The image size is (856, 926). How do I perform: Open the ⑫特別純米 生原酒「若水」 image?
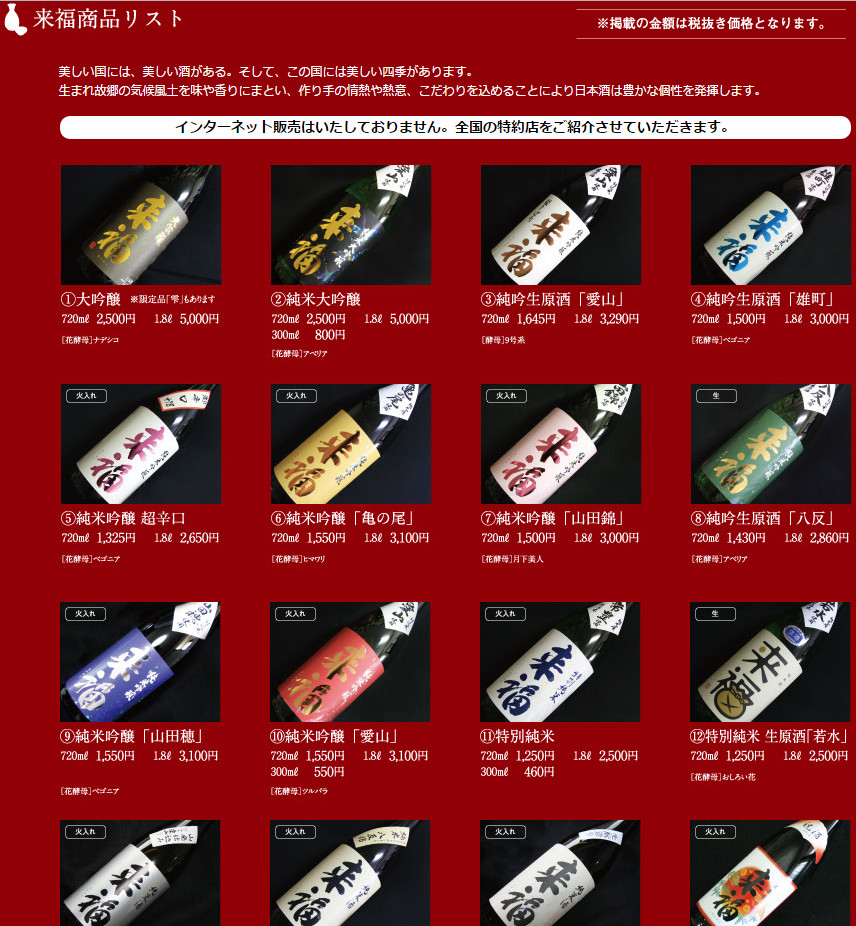tap(770, 662)
